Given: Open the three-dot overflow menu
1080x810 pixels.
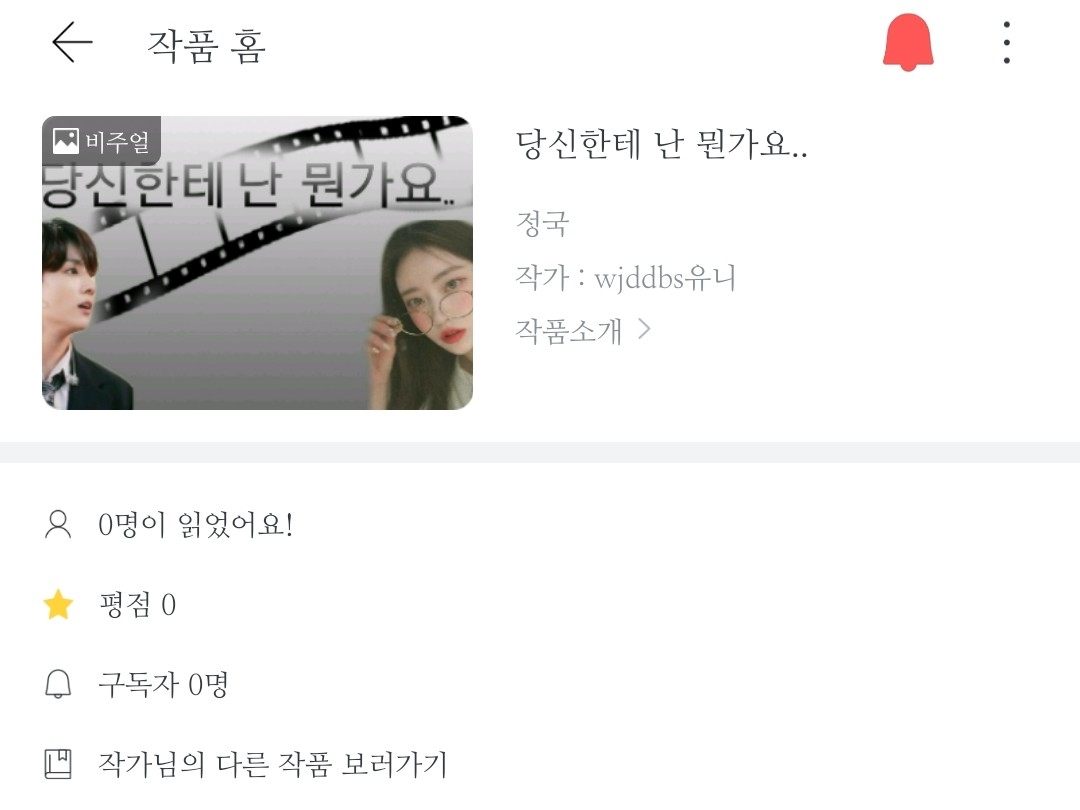Looking at the screenshot, I should tap(1006, 43).
